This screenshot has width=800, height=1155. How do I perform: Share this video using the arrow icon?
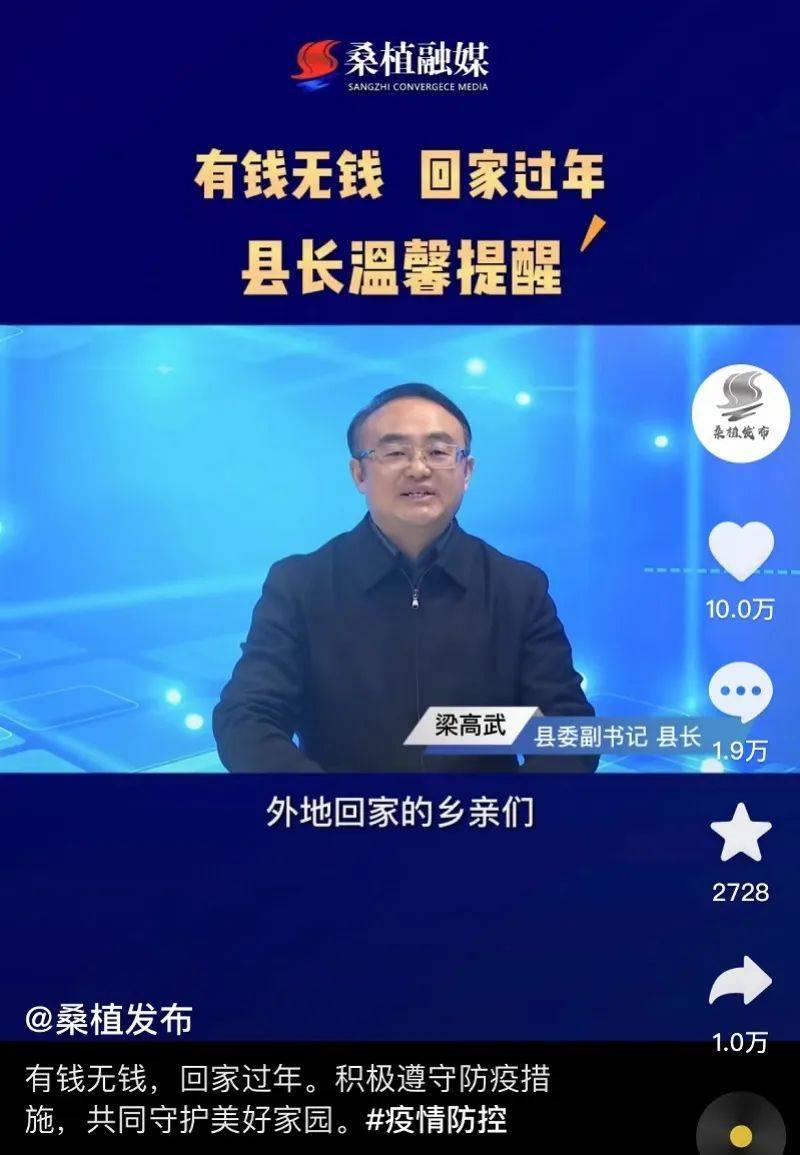[x=741, y=983]
